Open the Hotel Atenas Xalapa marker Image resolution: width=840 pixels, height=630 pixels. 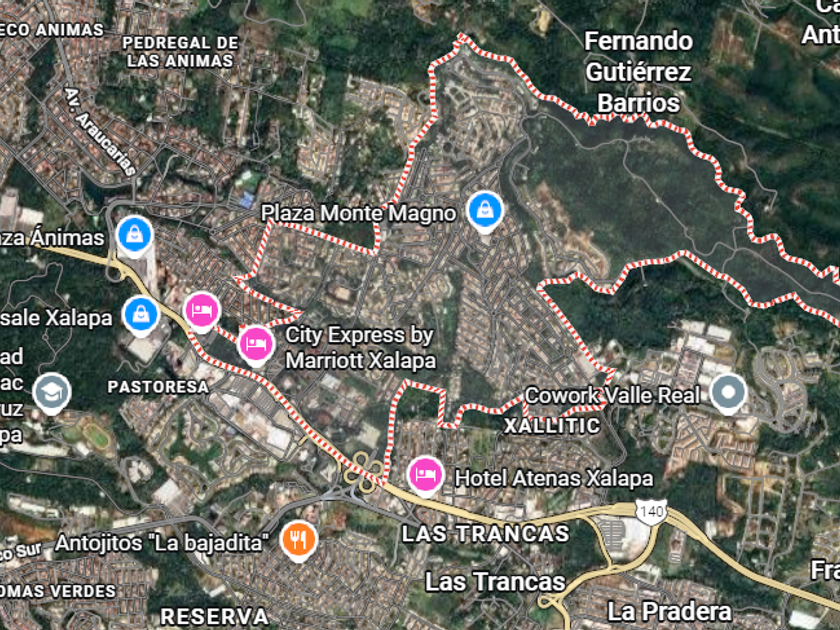tap(426, 474)
